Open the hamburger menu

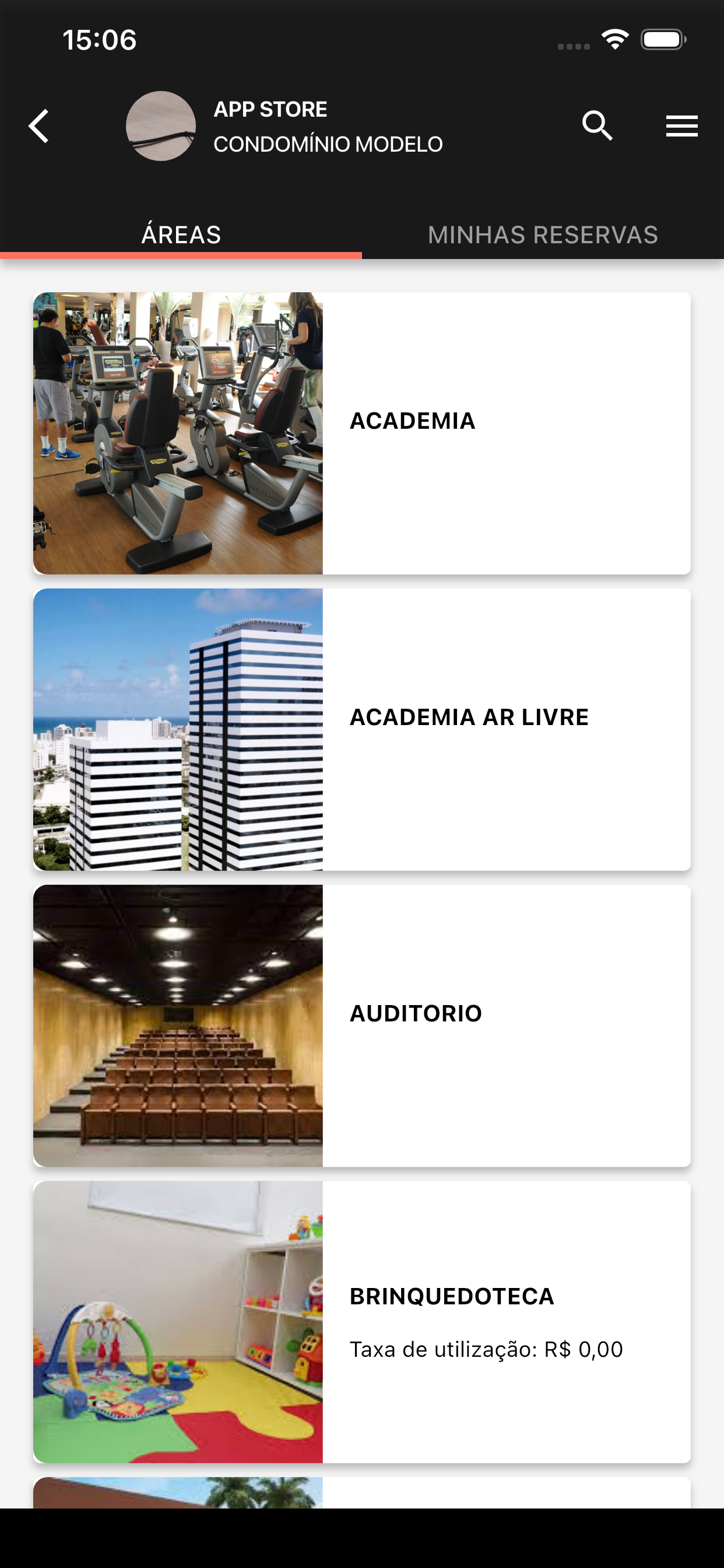coord(681,126)
